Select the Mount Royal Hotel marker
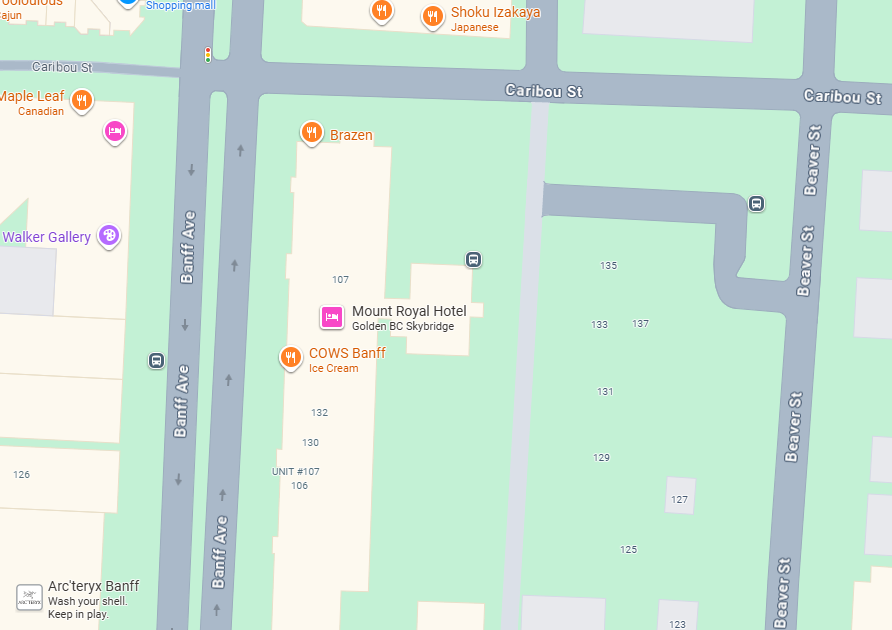The height and width of the screenshot is (630, 892). coord(331,317)
